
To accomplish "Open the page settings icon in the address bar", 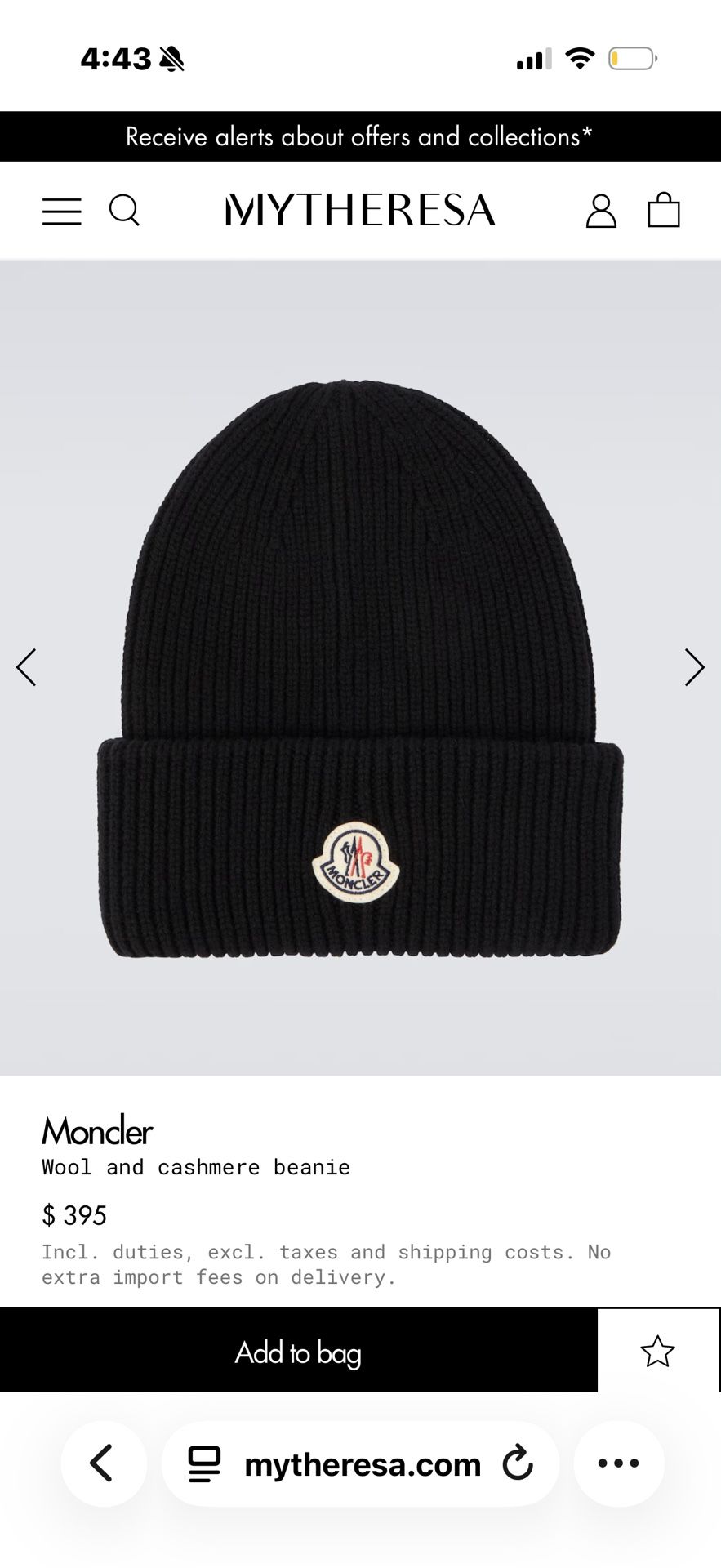I will point(204,1464).
